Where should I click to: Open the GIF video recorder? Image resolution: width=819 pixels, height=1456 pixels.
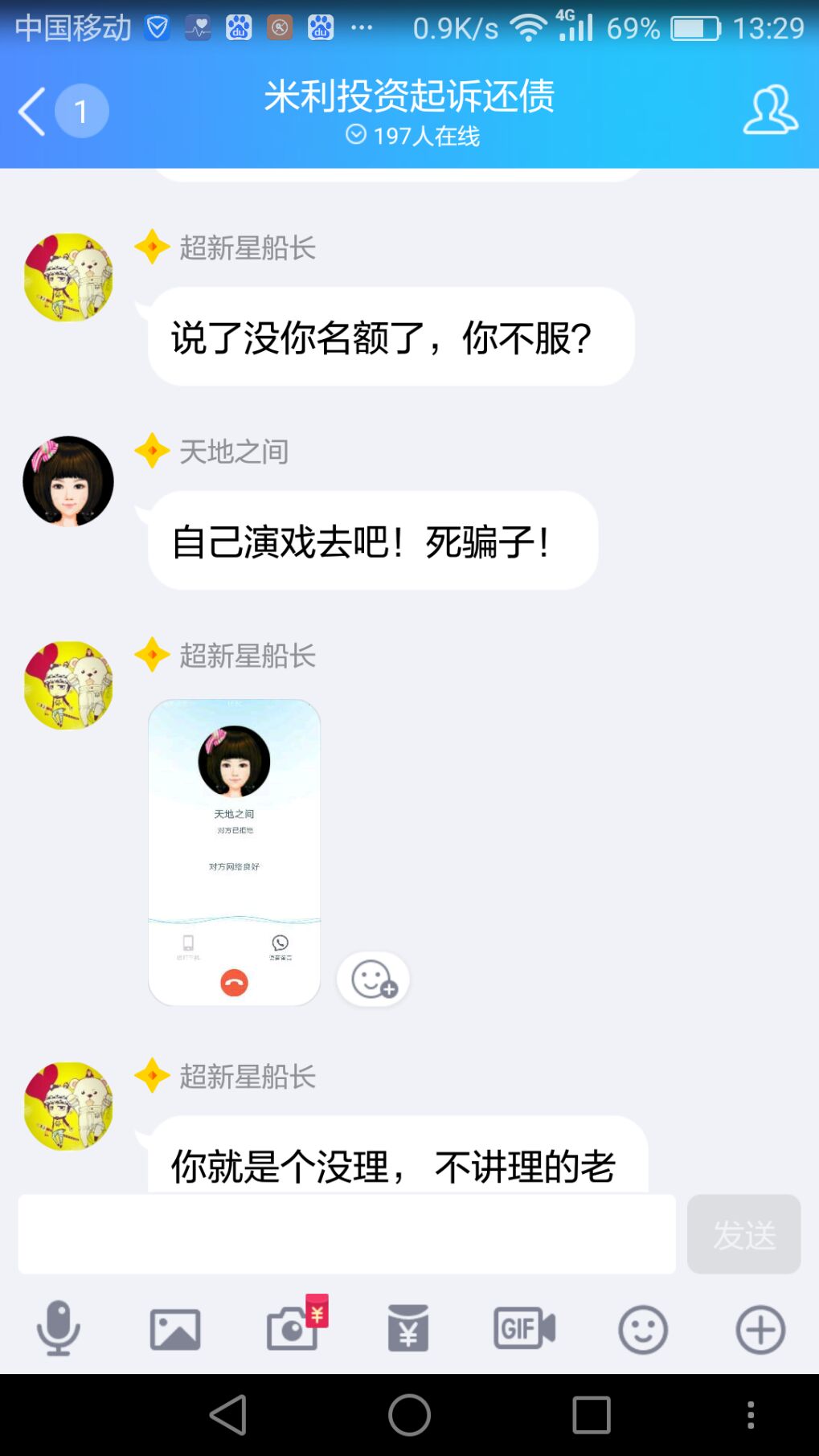tap(524, 1329)
